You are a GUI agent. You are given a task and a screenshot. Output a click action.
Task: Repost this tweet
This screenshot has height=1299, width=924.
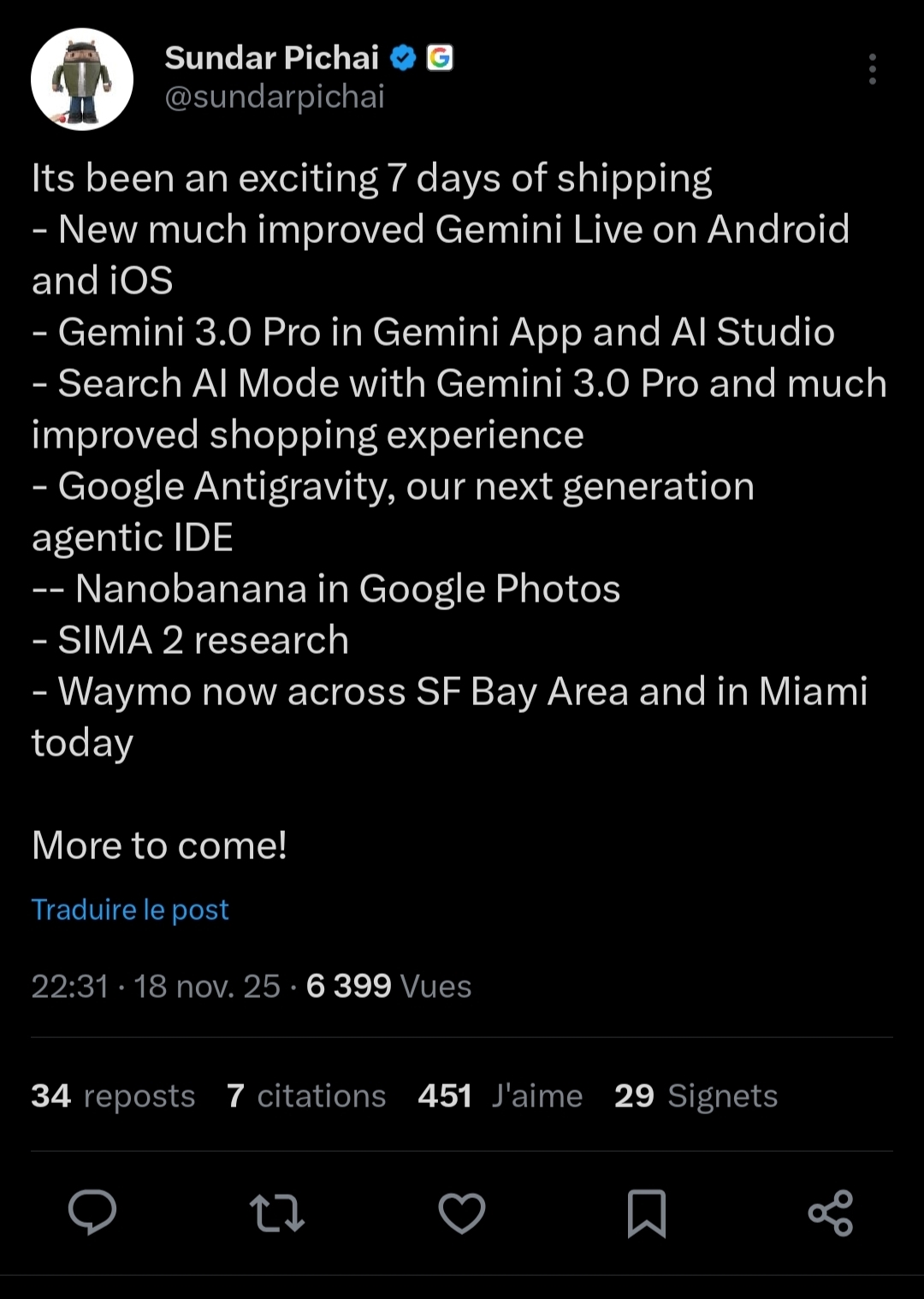pyautogui.click(x=277, y=1212)
